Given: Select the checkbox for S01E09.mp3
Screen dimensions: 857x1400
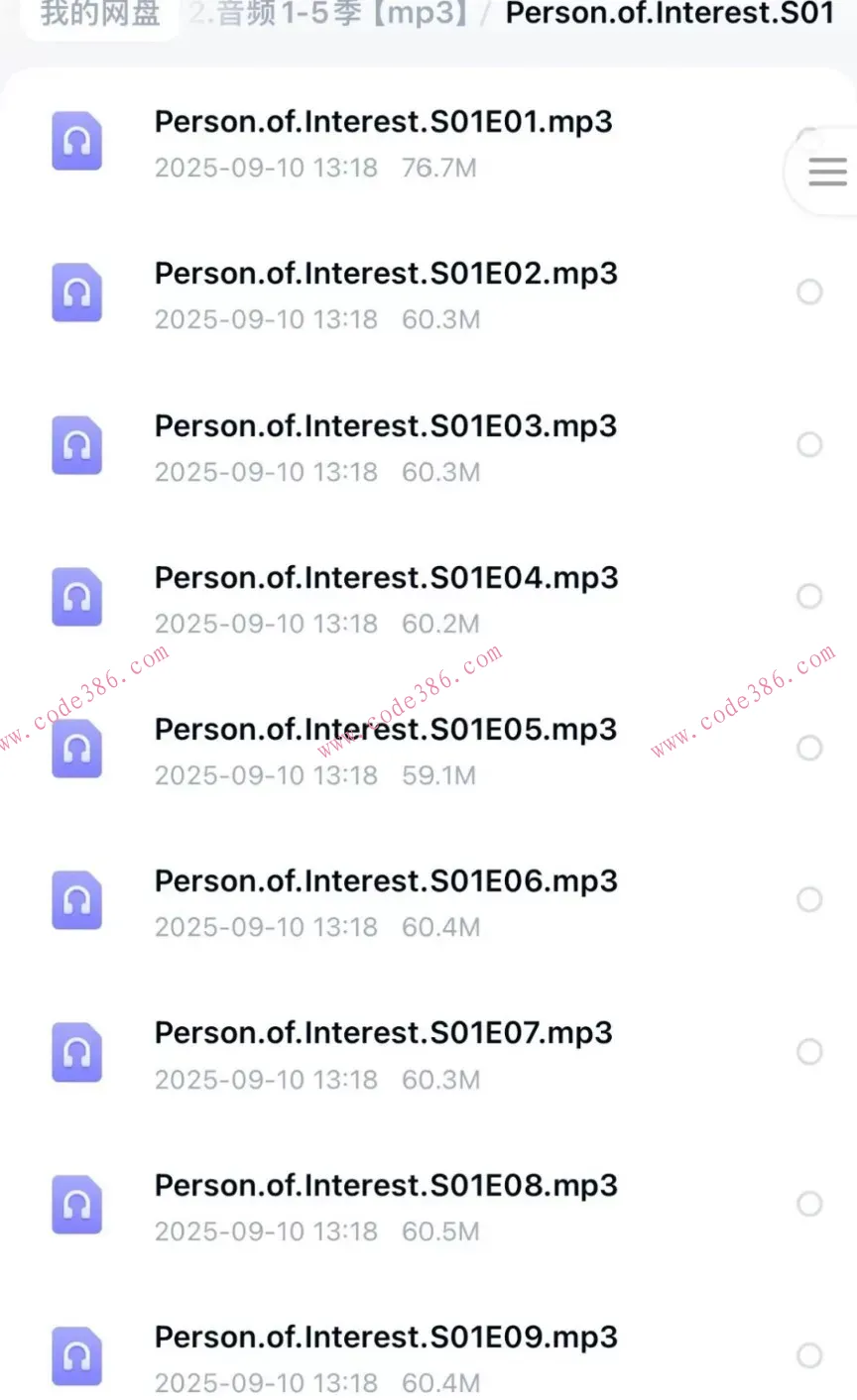Looking at the screenshot, I should [809, 1355].
